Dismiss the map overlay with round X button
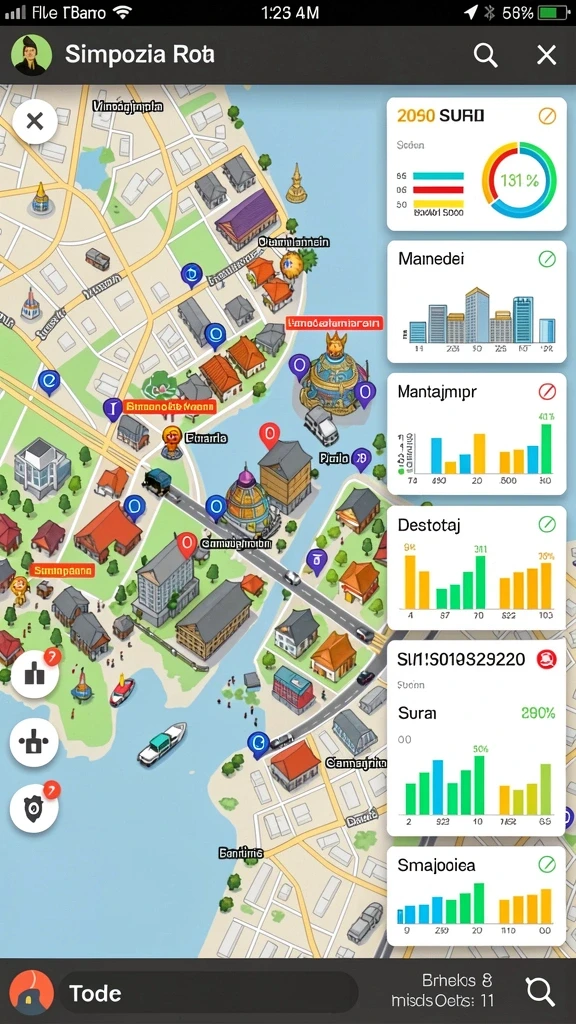576x1024 pixels. point(35,121)
